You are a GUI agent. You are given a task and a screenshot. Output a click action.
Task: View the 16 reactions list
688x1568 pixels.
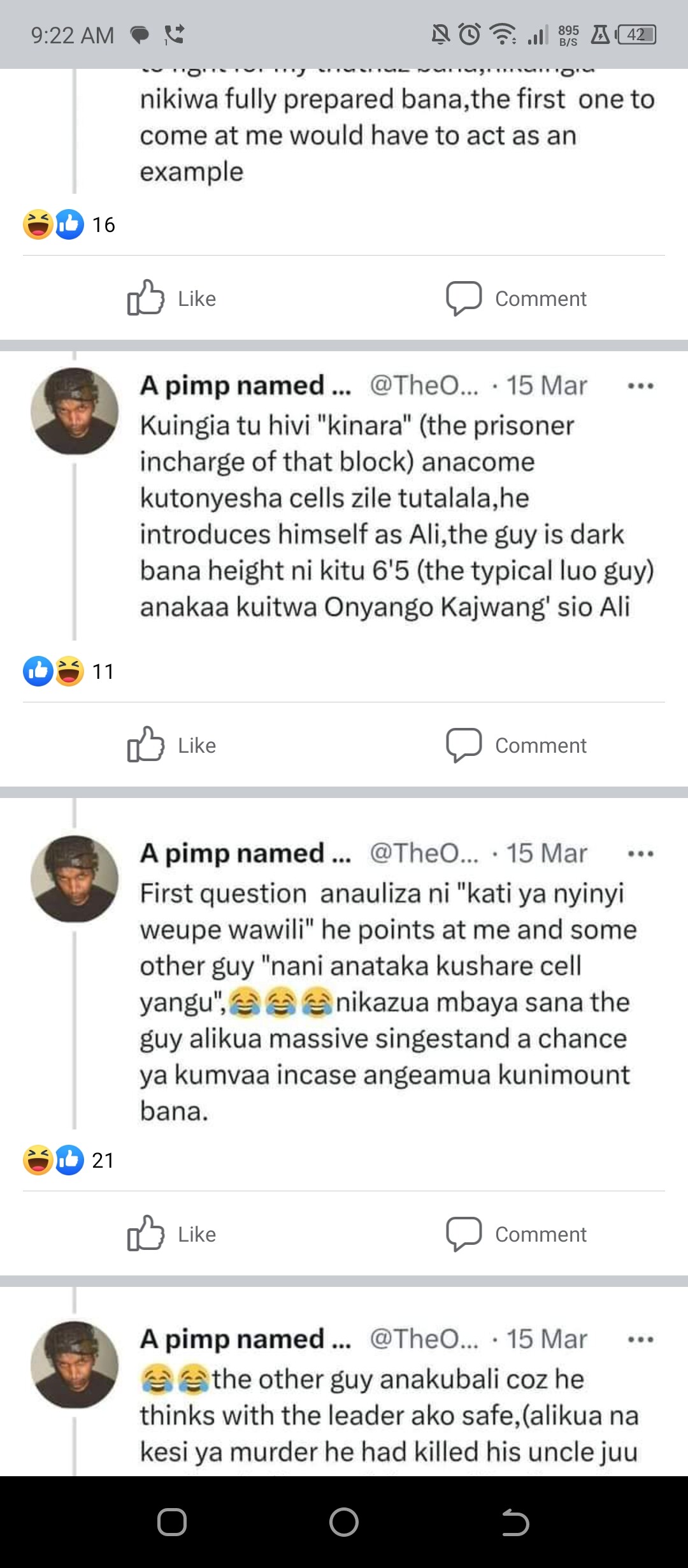(69, 224)
